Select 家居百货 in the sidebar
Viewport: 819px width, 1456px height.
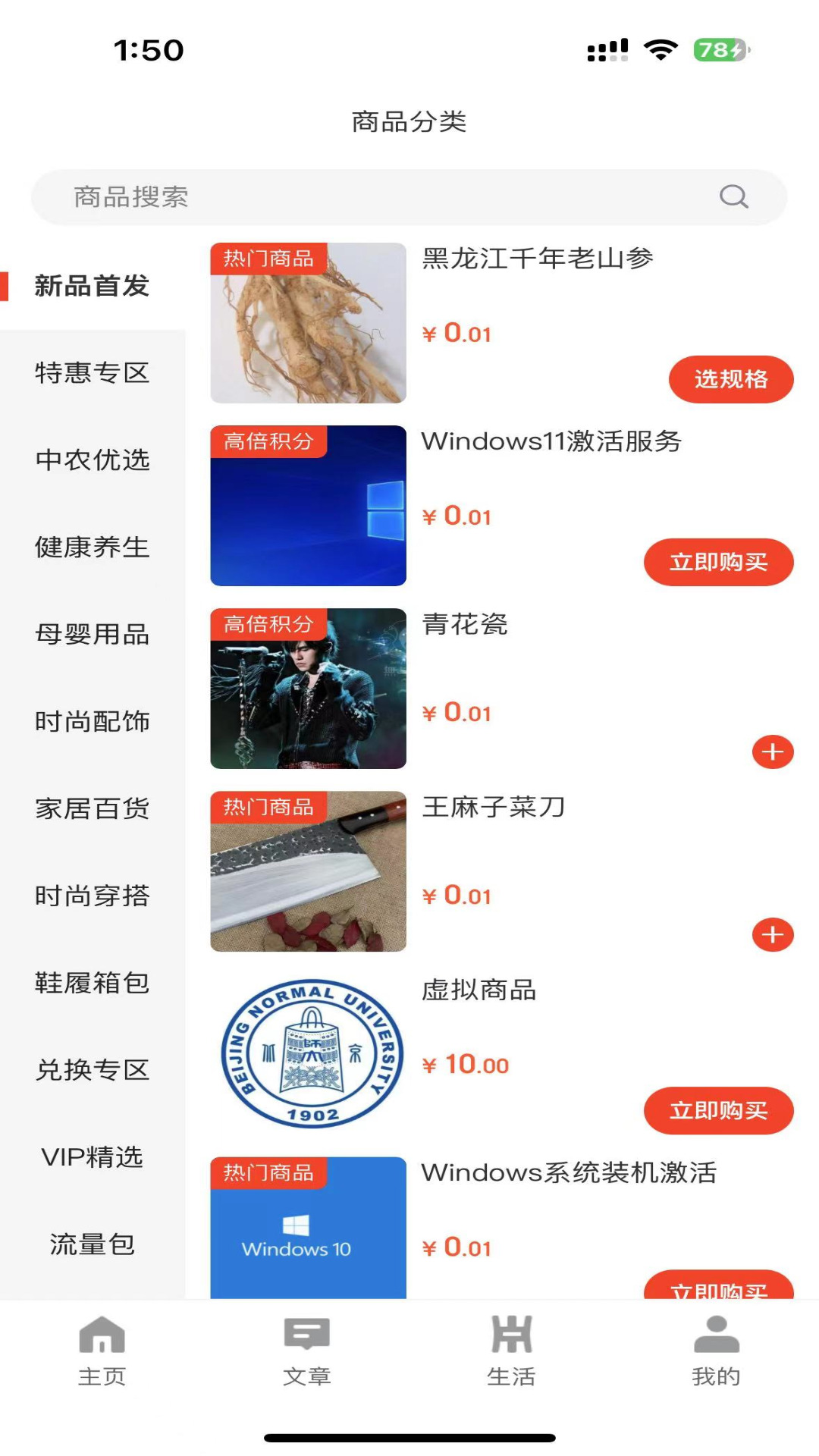[x=93, y=809]
